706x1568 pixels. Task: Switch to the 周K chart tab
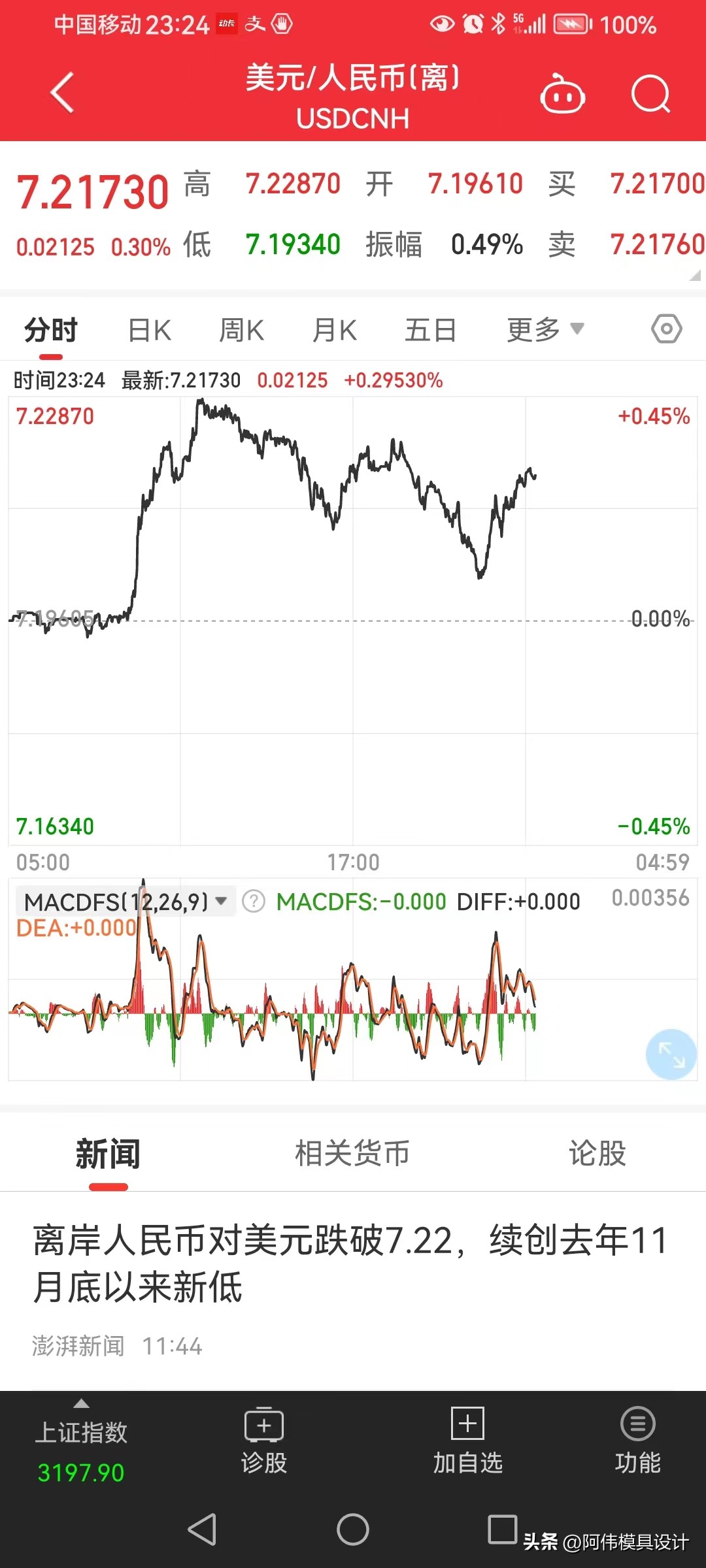tap(241, 331)
